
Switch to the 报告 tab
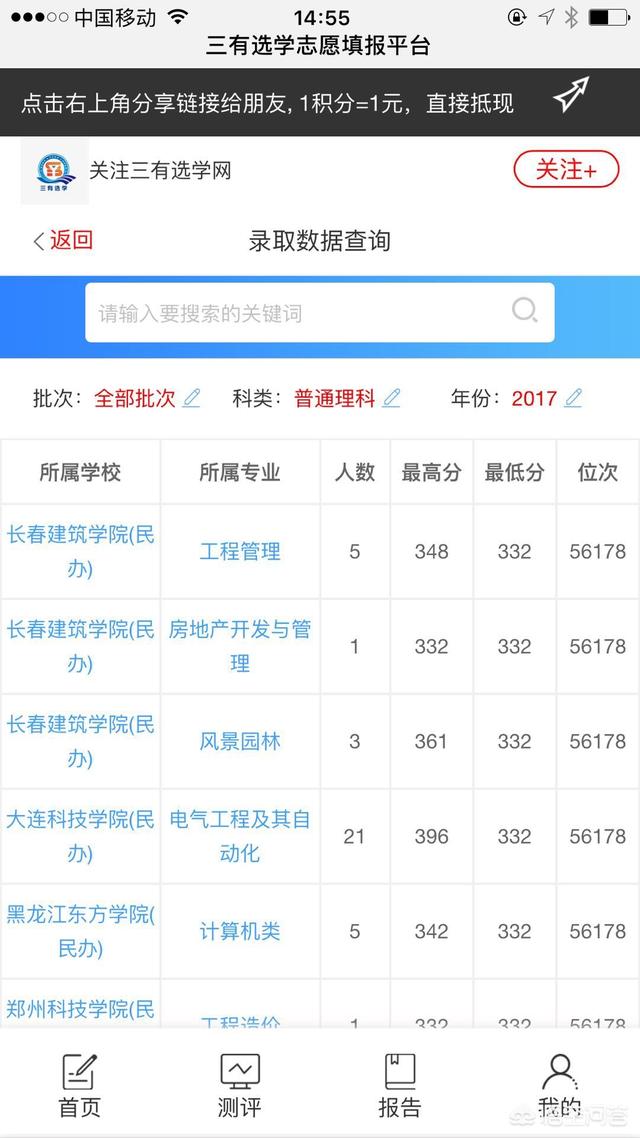pos(400,1086)
